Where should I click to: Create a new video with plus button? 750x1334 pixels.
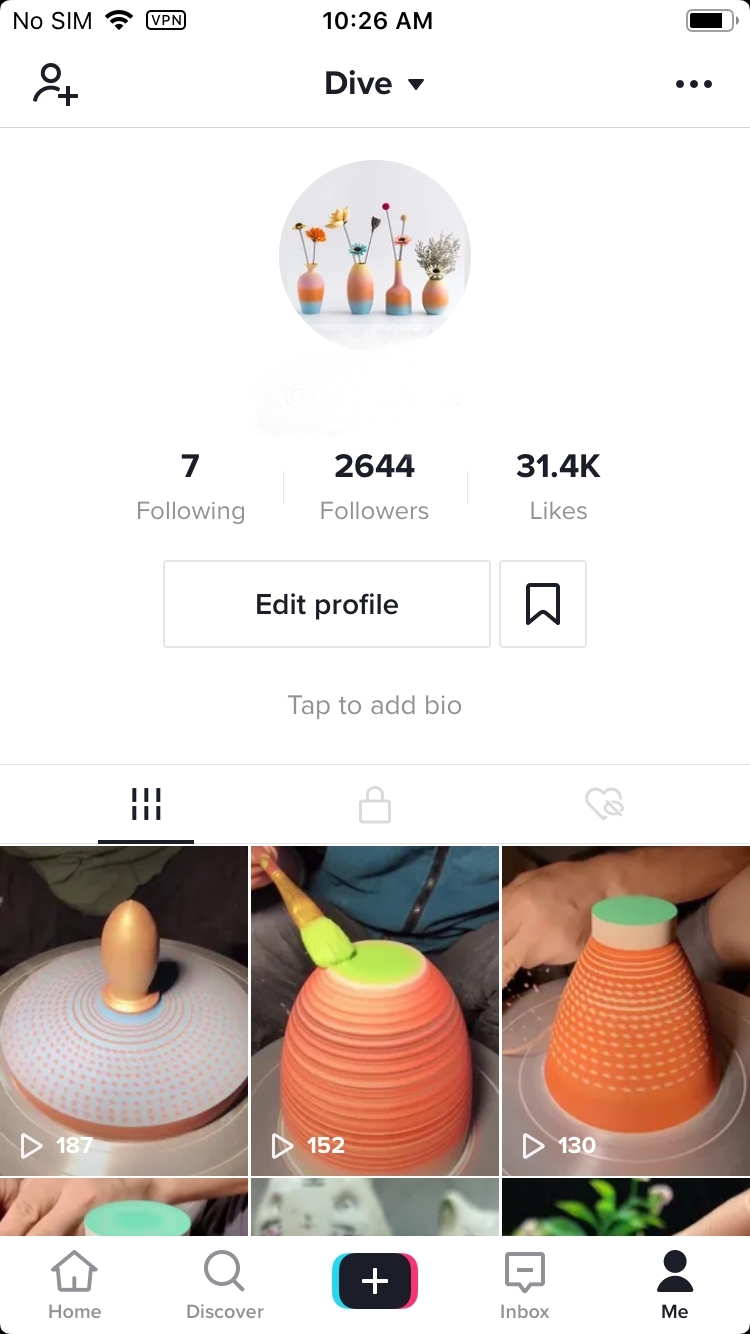point(375,1281)
